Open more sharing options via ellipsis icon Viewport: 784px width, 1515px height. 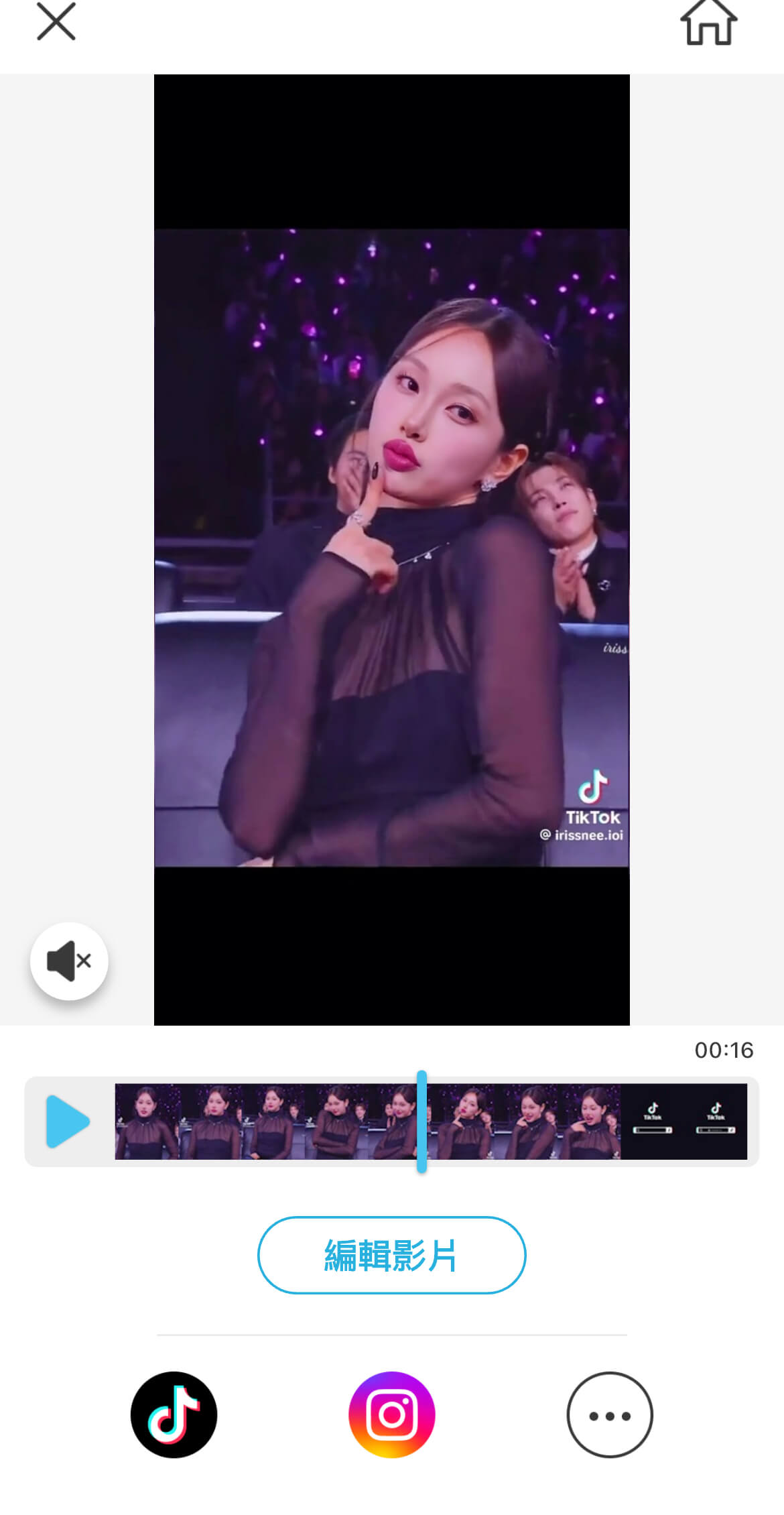[609, 1414]
